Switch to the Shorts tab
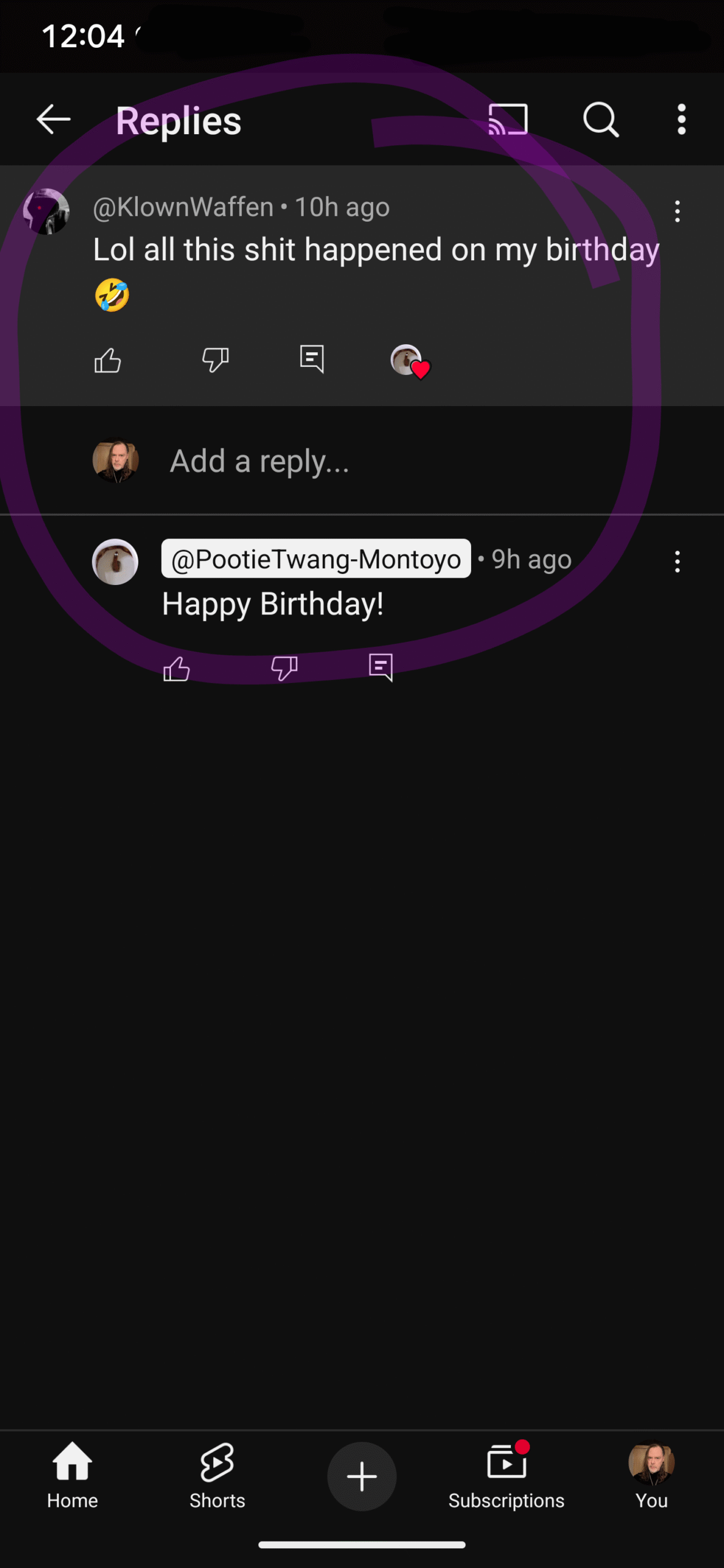This screenshot has width=724, height=1568. tap(217, 1475)
